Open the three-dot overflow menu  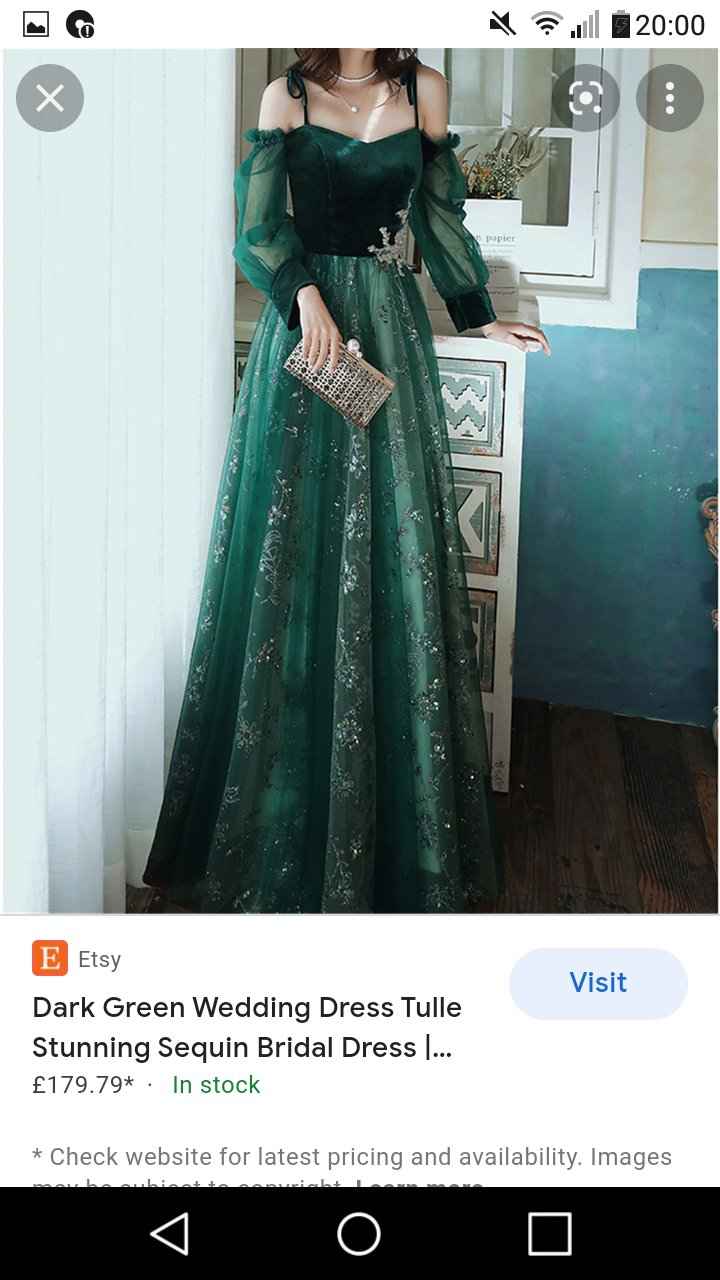[669, 97]
